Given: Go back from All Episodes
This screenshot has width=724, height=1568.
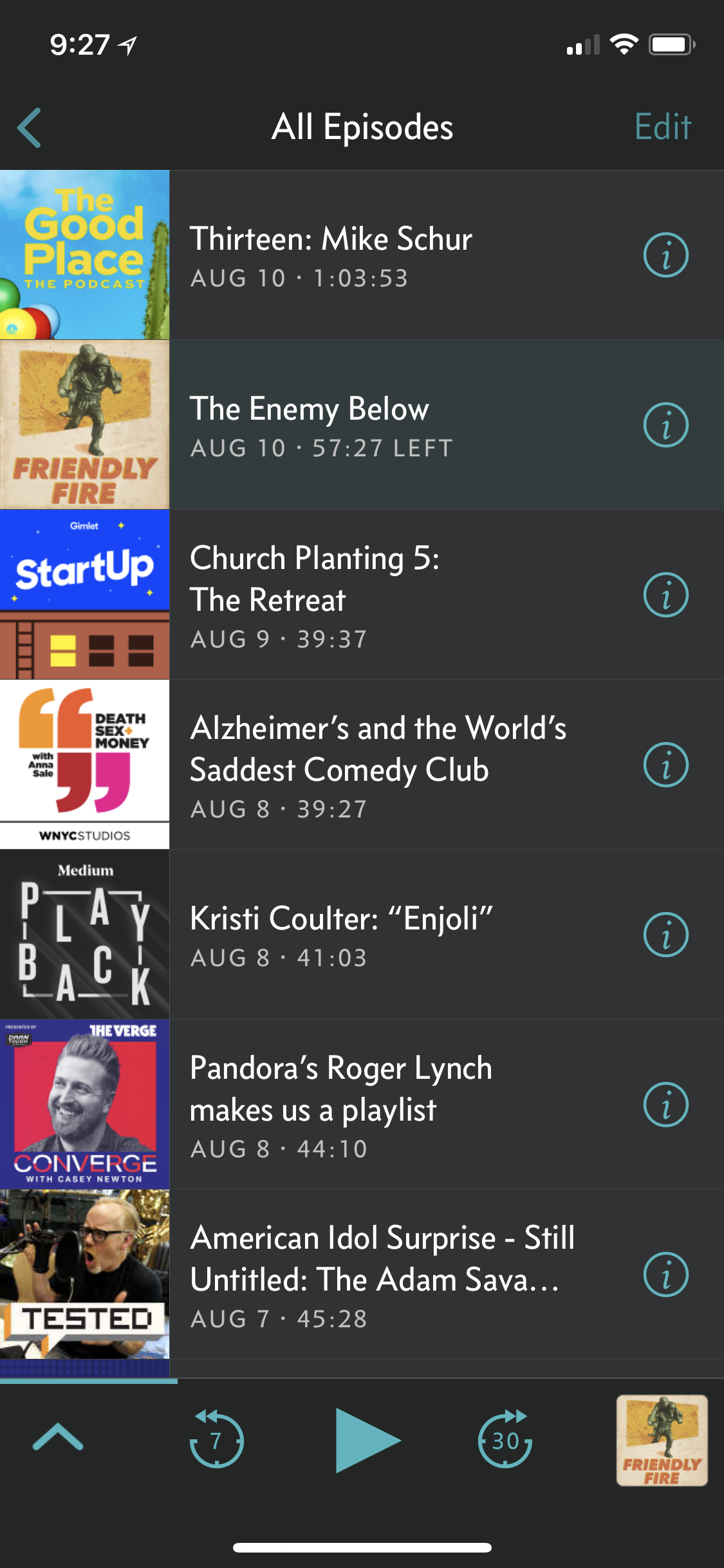Looking at the screenshot, I should tap(30, 127).
